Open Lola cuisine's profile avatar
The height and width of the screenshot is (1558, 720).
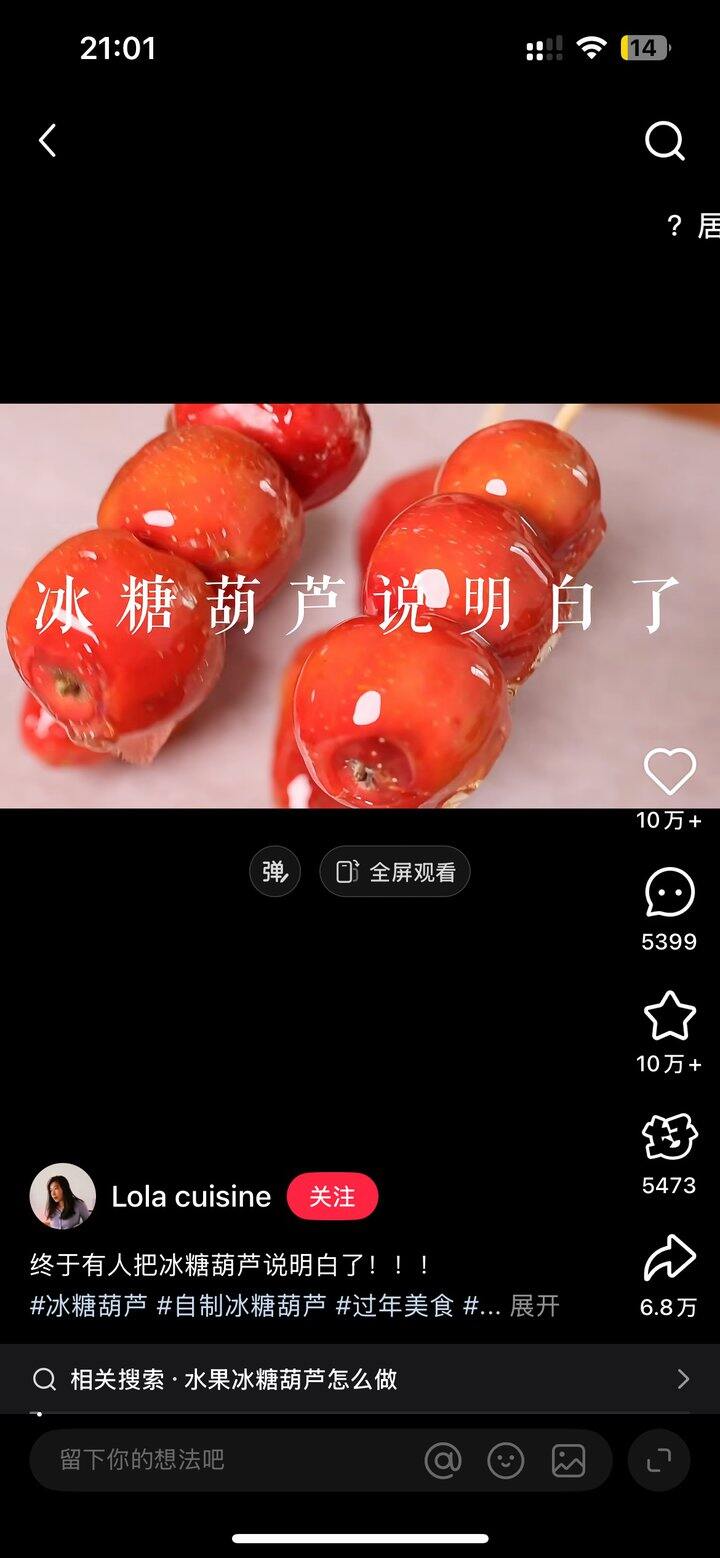point(63,1196)
